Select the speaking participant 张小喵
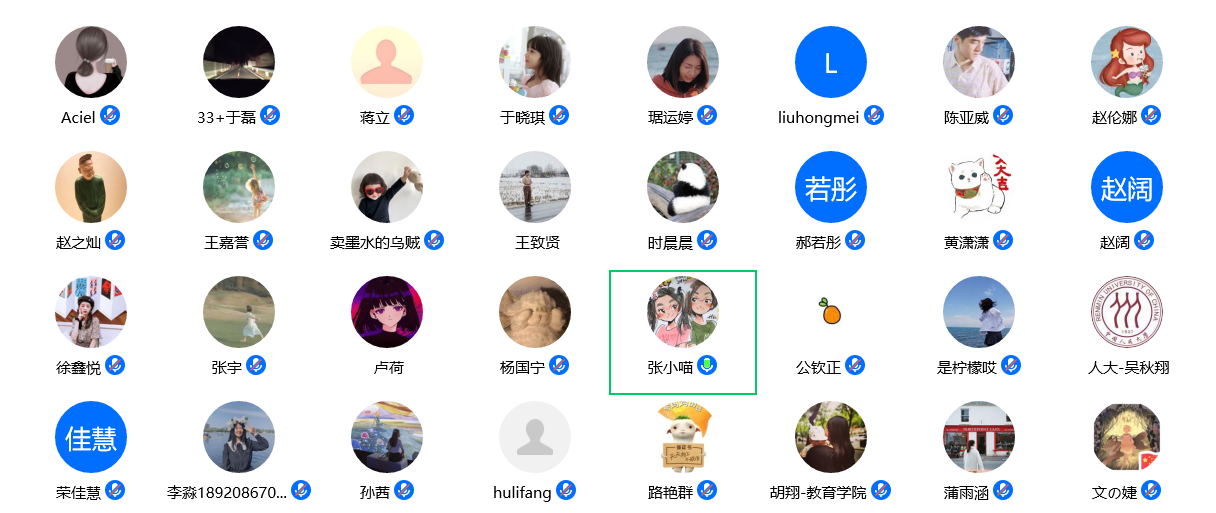Image resolution: width=1216 pixels, height=513 pixels. 683,313
